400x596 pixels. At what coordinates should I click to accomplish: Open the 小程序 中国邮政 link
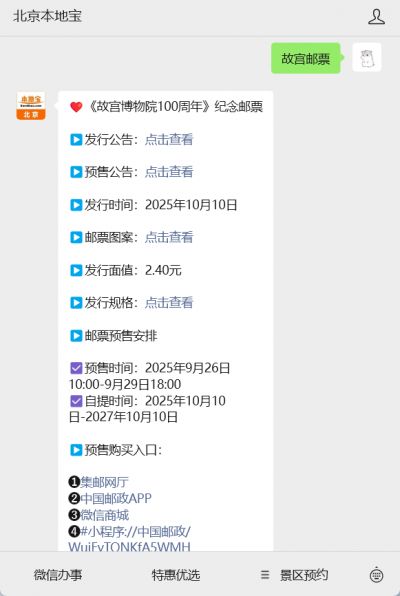pos(130,539)
